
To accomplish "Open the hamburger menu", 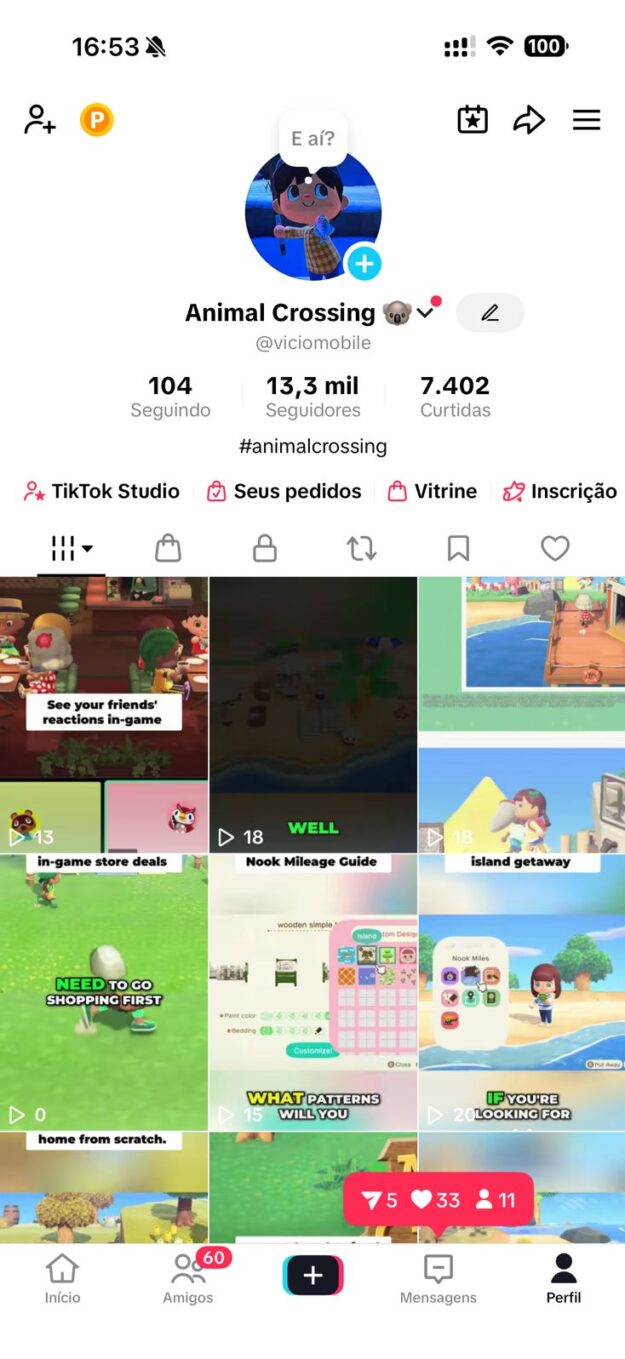I will [586, 120].
